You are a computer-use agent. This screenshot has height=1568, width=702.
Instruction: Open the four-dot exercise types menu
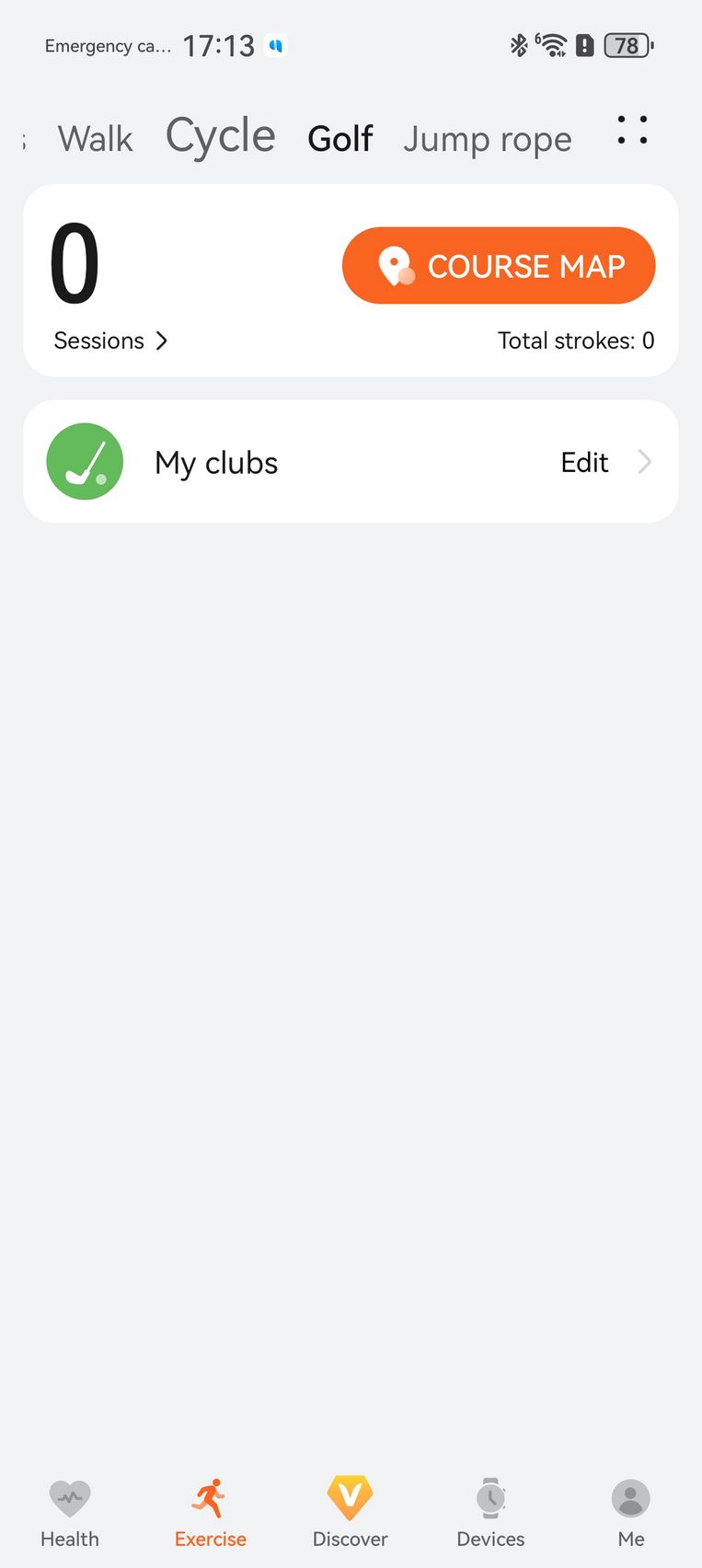click(632, 131)
